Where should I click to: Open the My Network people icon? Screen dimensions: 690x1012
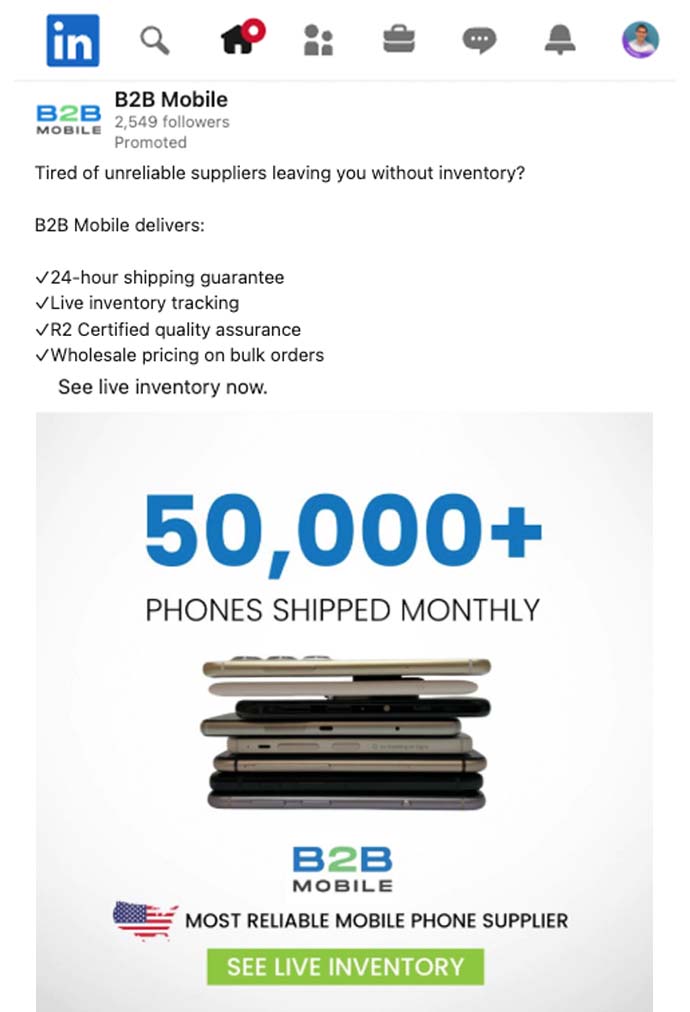pos(318,41)
